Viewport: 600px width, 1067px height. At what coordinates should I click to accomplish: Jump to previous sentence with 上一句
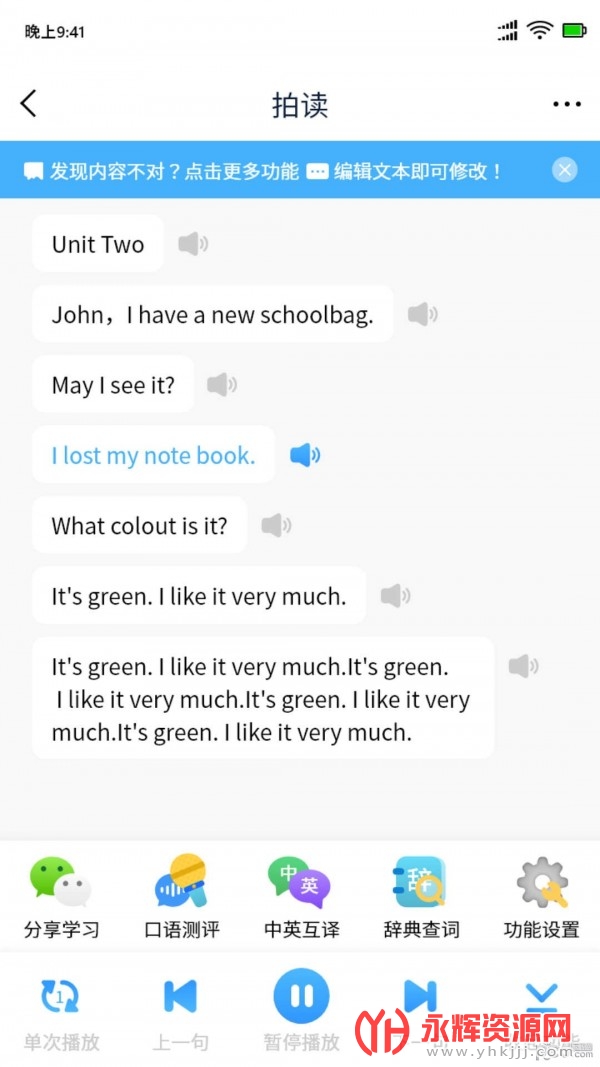point(181,1010)
